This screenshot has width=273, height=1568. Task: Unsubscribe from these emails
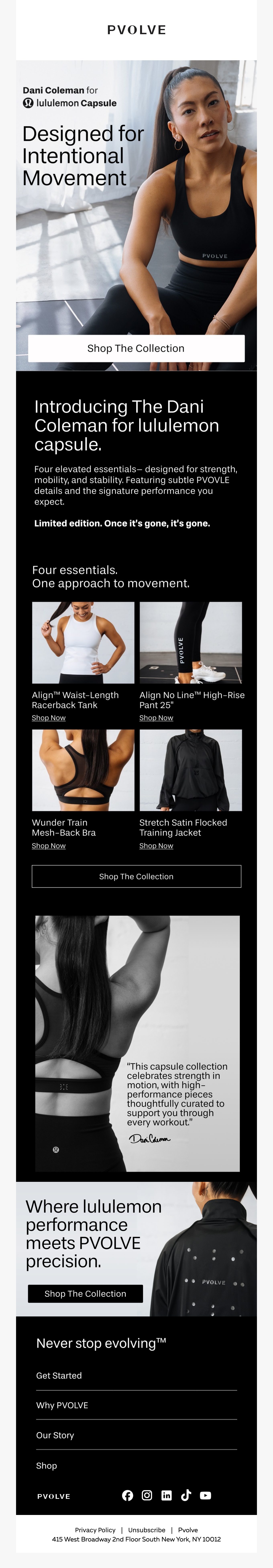[147, 1530]
